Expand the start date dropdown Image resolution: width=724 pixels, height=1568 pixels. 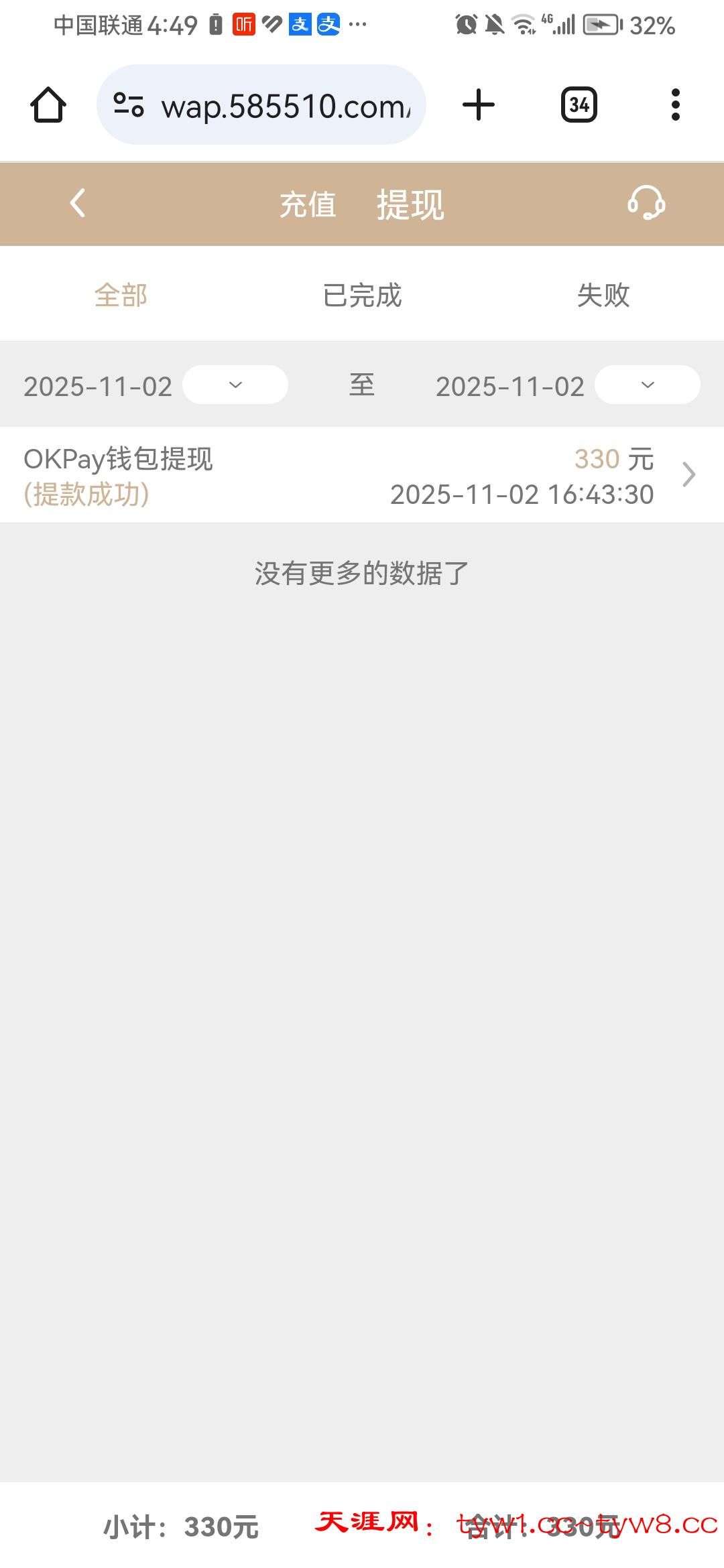pos(234,385)
